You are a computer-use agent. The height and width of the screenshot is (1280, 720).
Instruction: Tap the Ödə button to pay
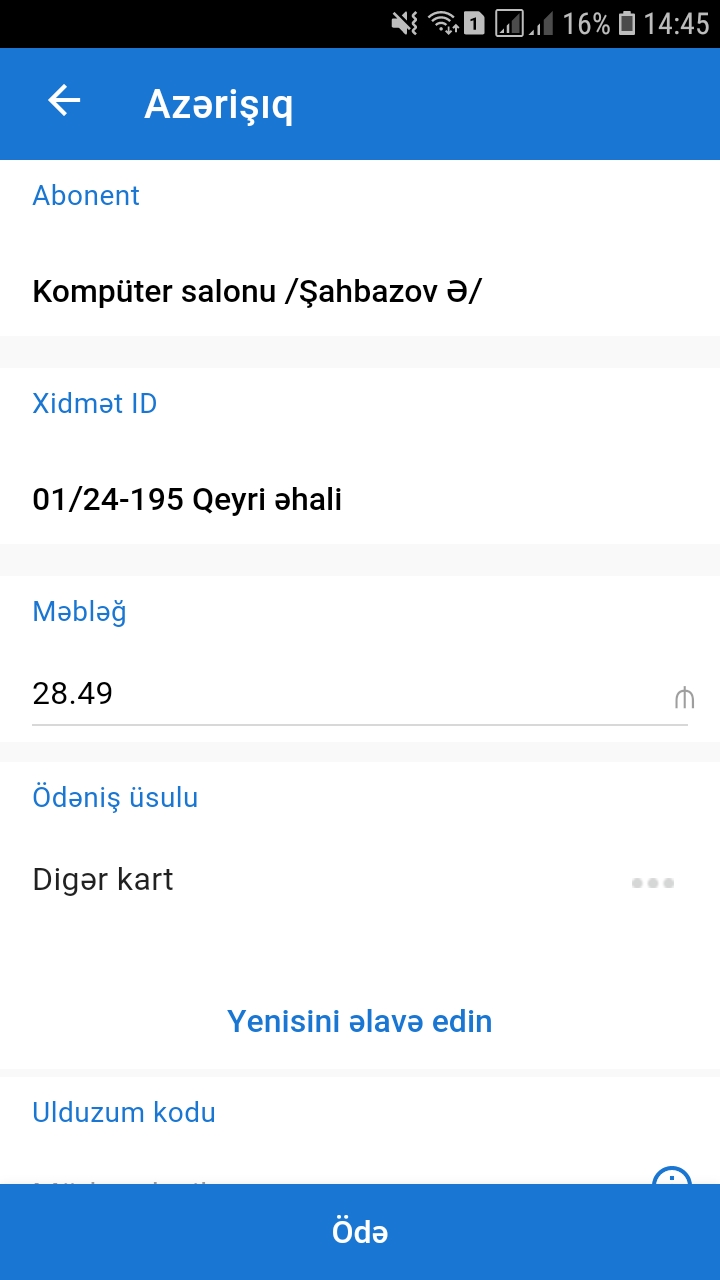point(360,1232)
